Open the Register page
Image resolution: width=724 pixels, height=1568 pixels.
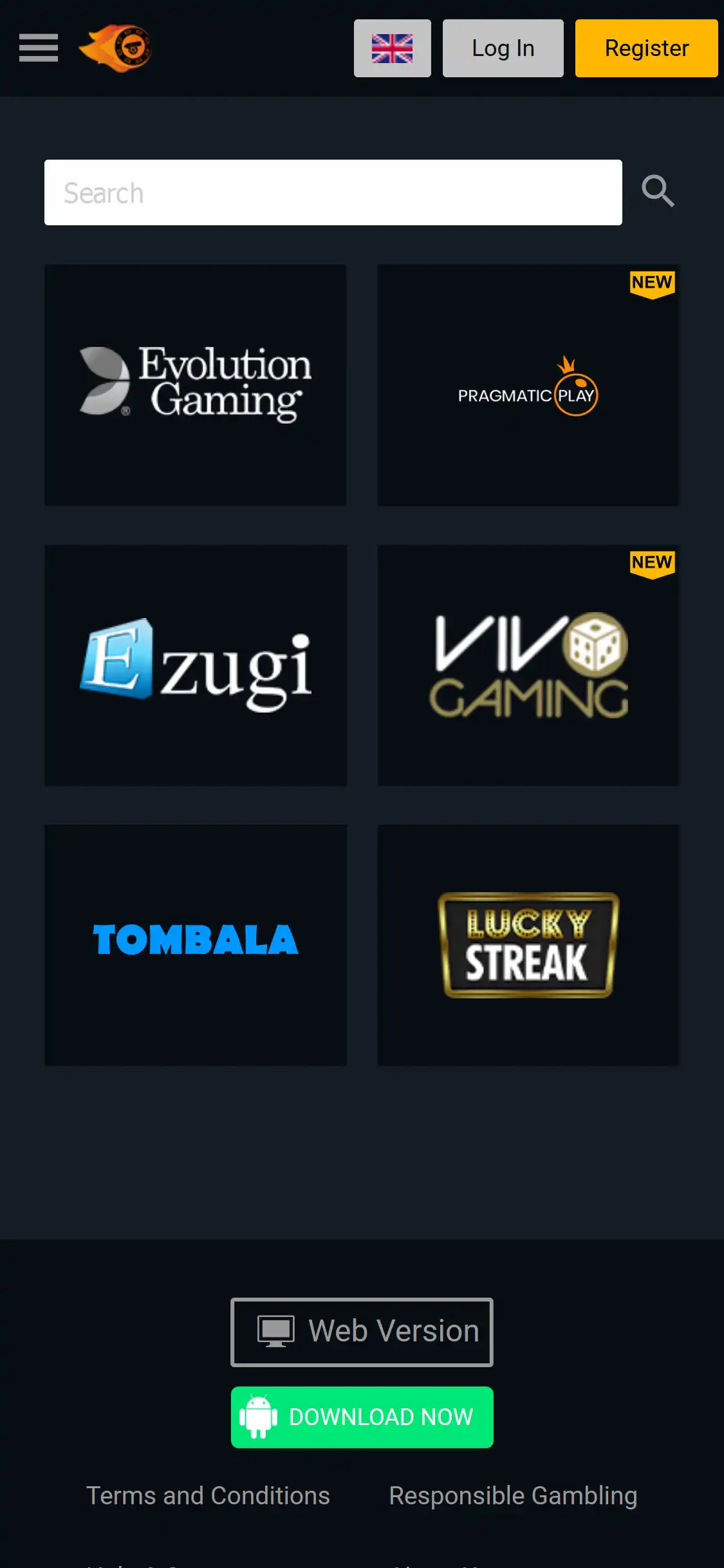point(646,48)
